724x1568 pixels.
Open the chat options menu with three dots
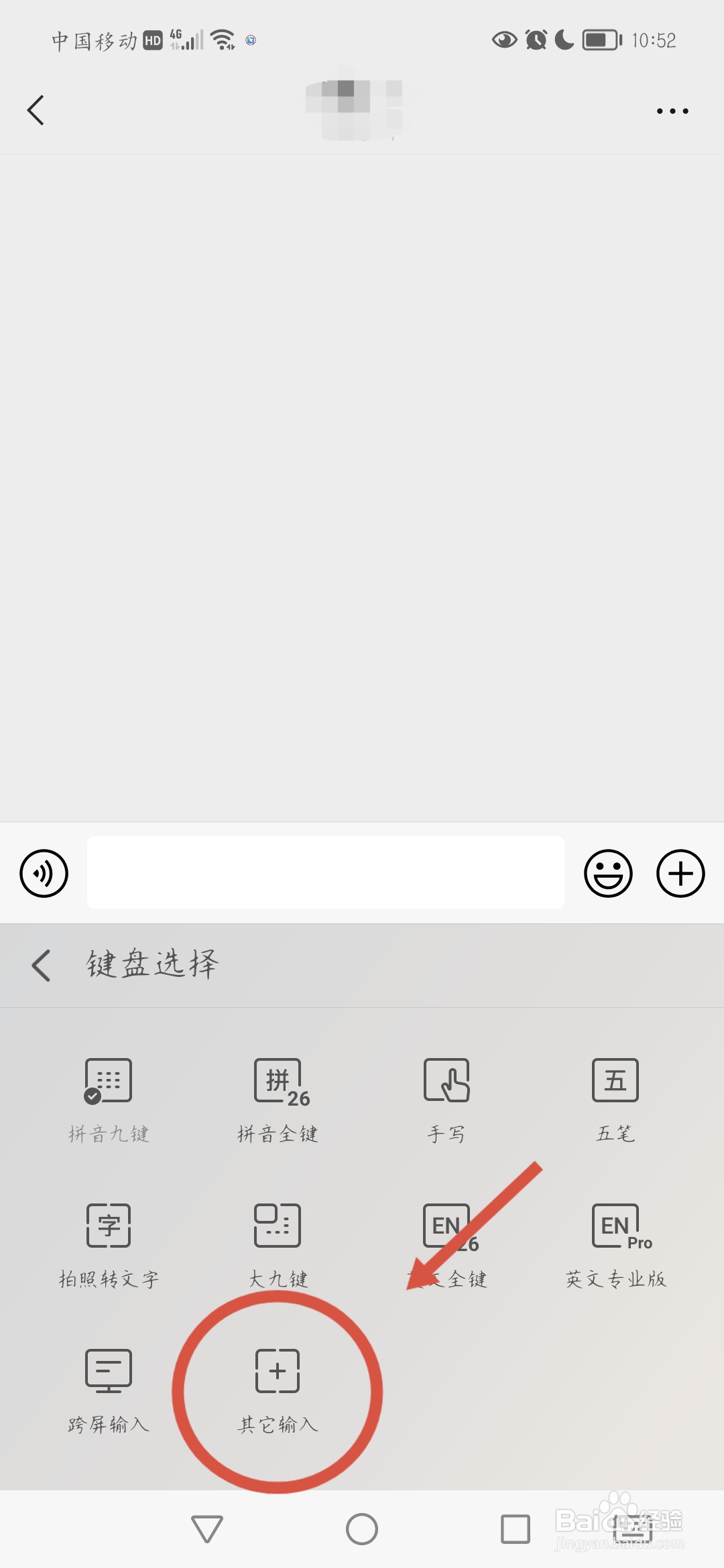672,110
